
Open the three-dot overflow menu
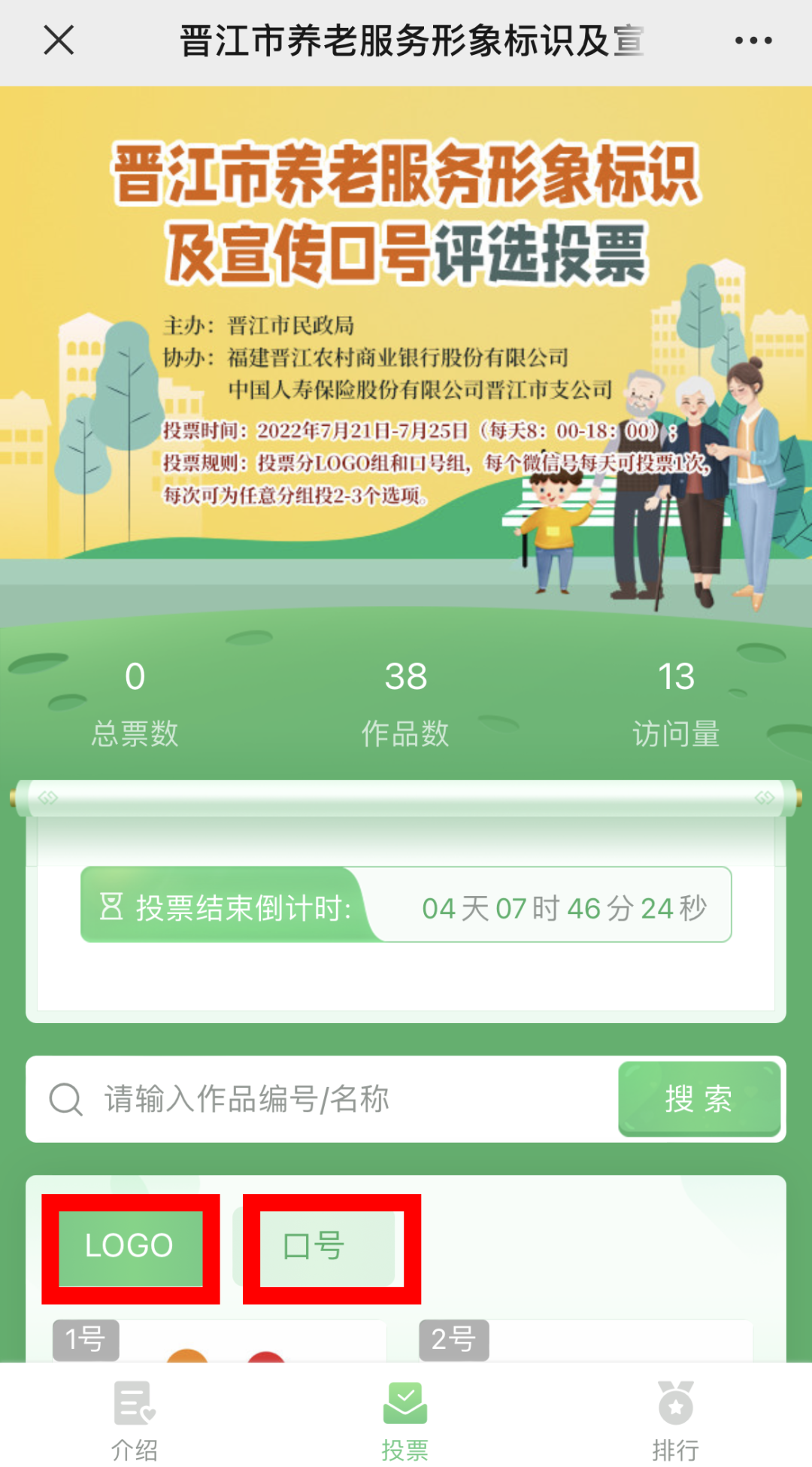(753, 41)
